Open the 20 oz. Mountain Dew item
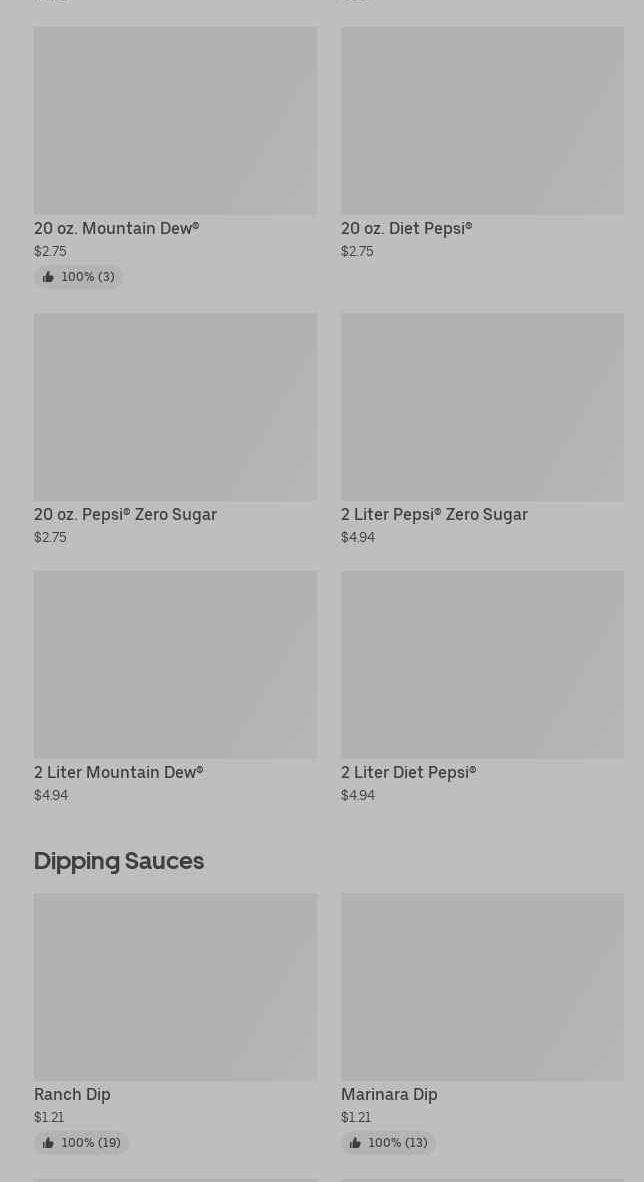Viewport: 644px width, 1182px height. [x=175, y=121]
